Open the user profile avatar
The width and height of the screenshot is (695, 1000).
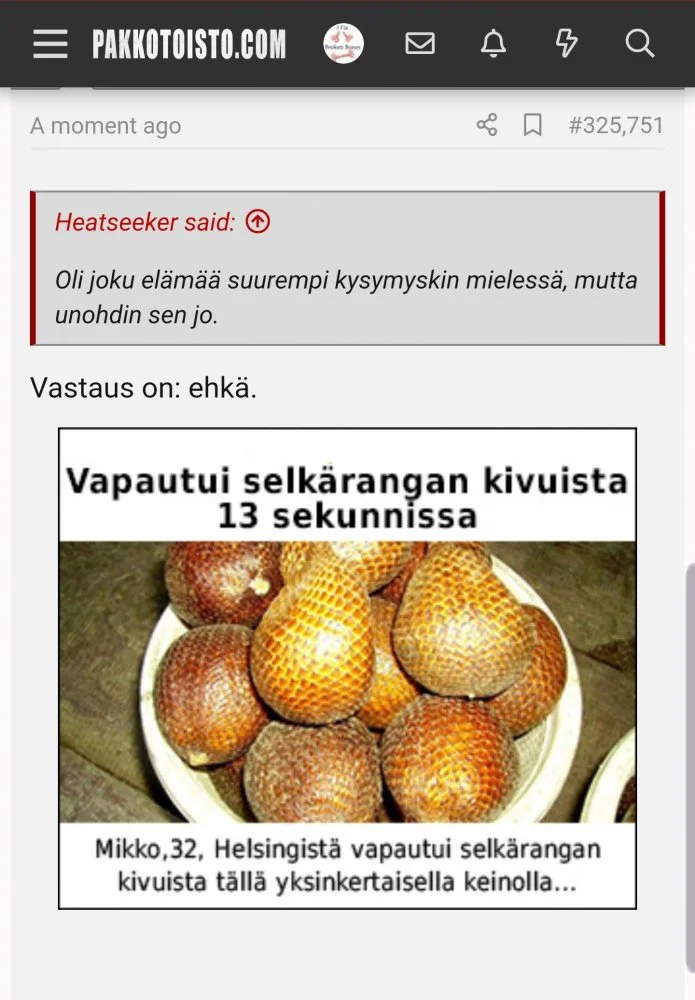tap(343, 44)
